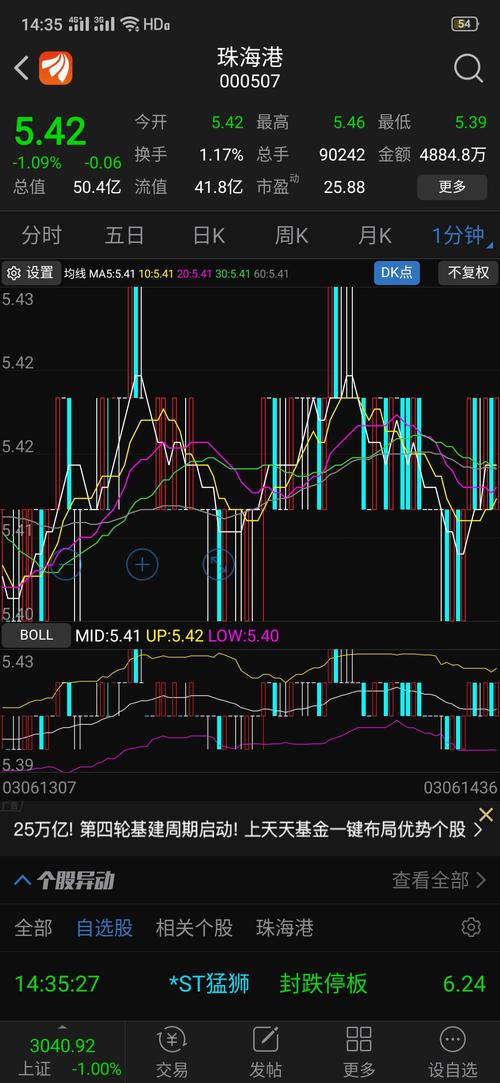Open the 交易 trade tab
The height and width of the screenshot is (1083, 500).
click(x=171, y=1051)
